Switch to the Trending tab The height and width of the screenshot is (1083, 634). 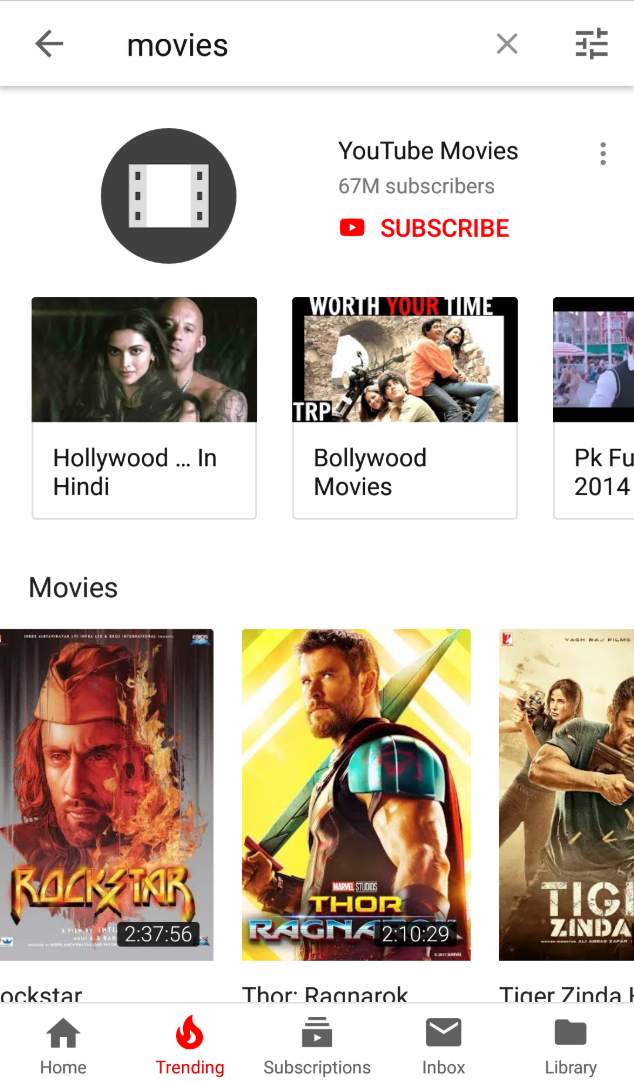point(189,1045)
